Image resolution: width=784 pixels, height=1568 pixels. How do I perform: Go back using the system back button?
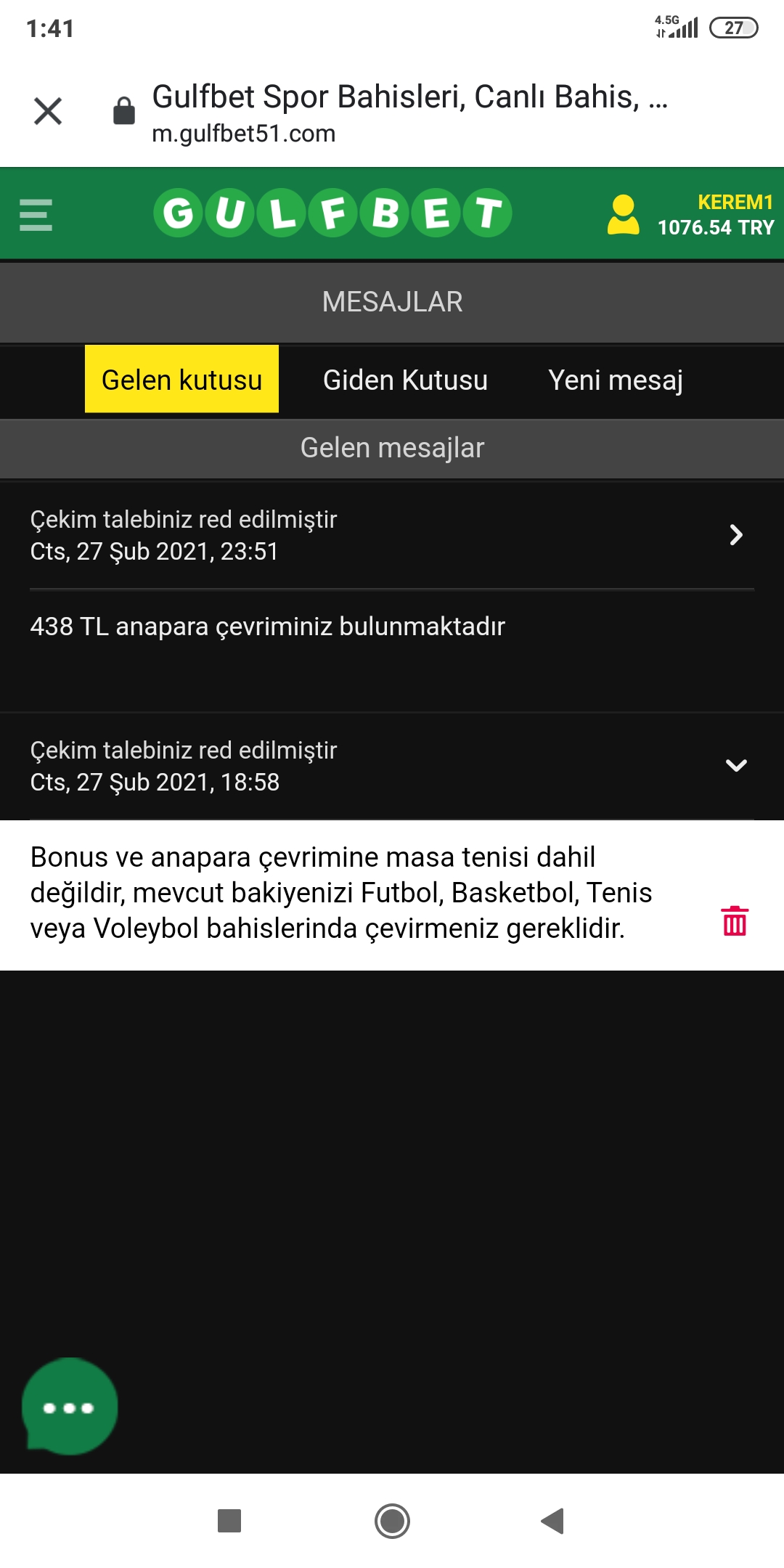click(553, 1521)
